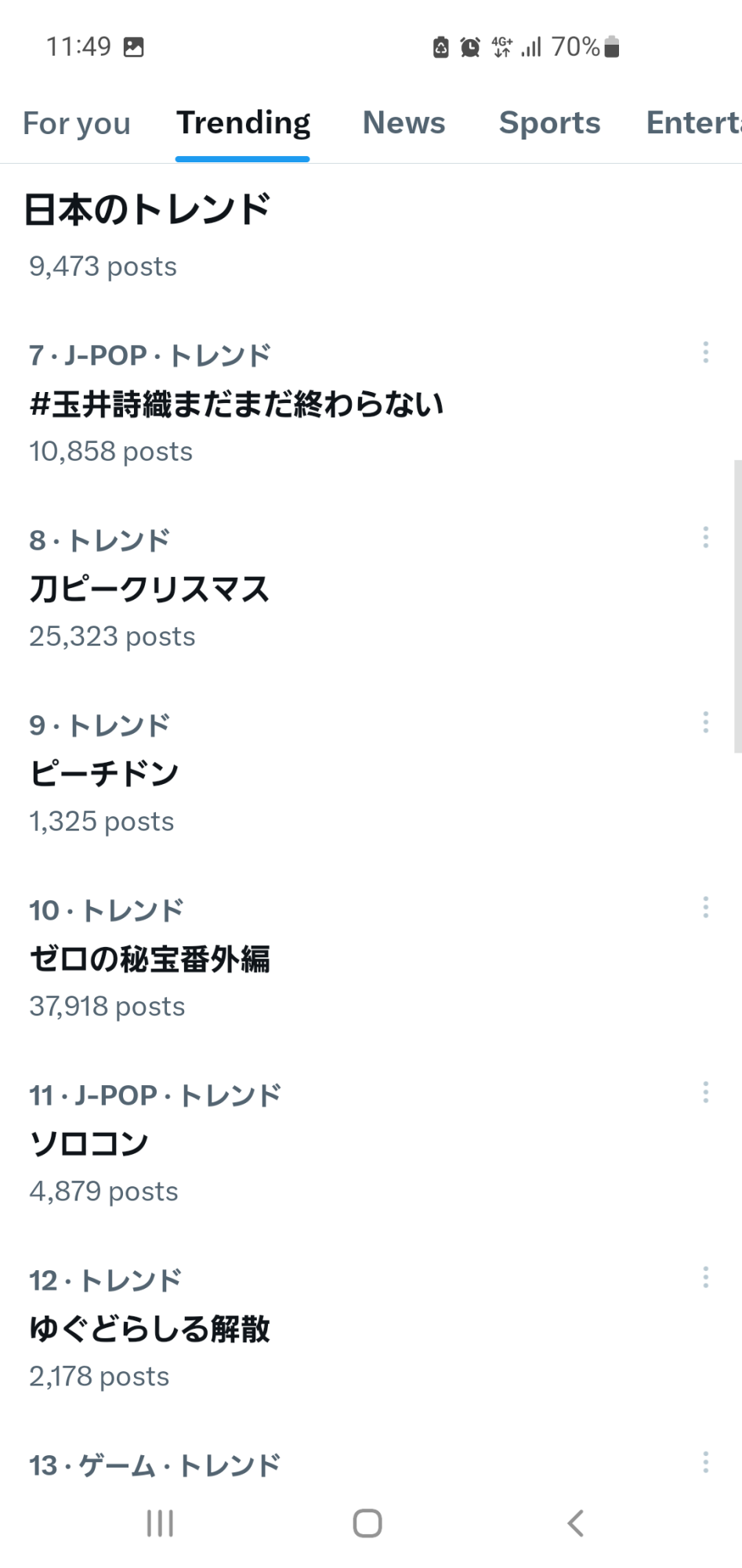Open more options for ゆぐどらしる解散
The height and width of the screenshot is (1568, 742).
706,1278
